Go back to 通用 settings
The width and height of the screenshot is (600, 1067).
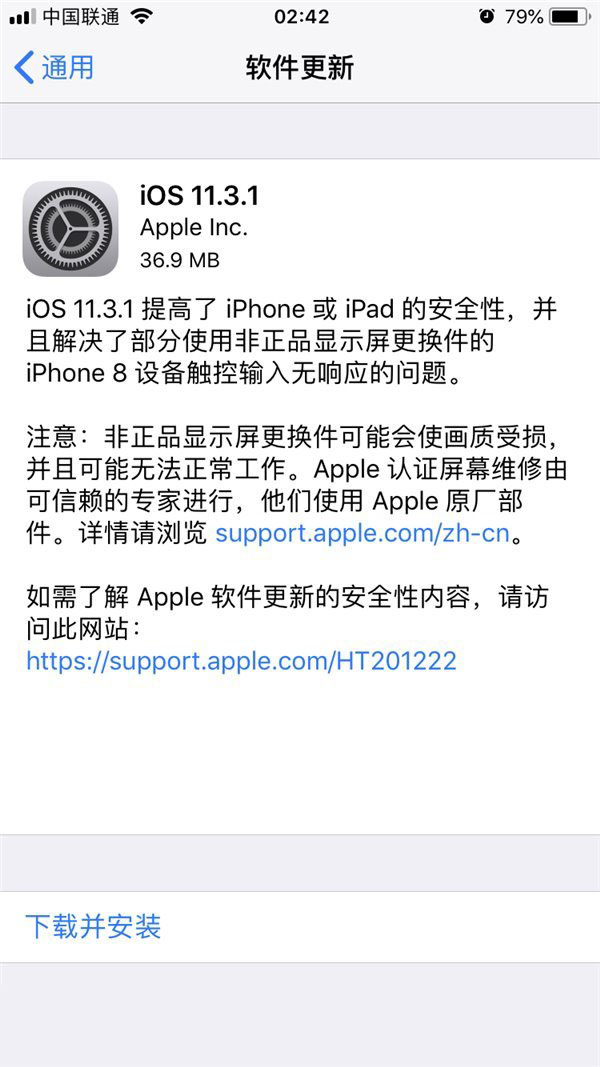[x=55, y=68]
